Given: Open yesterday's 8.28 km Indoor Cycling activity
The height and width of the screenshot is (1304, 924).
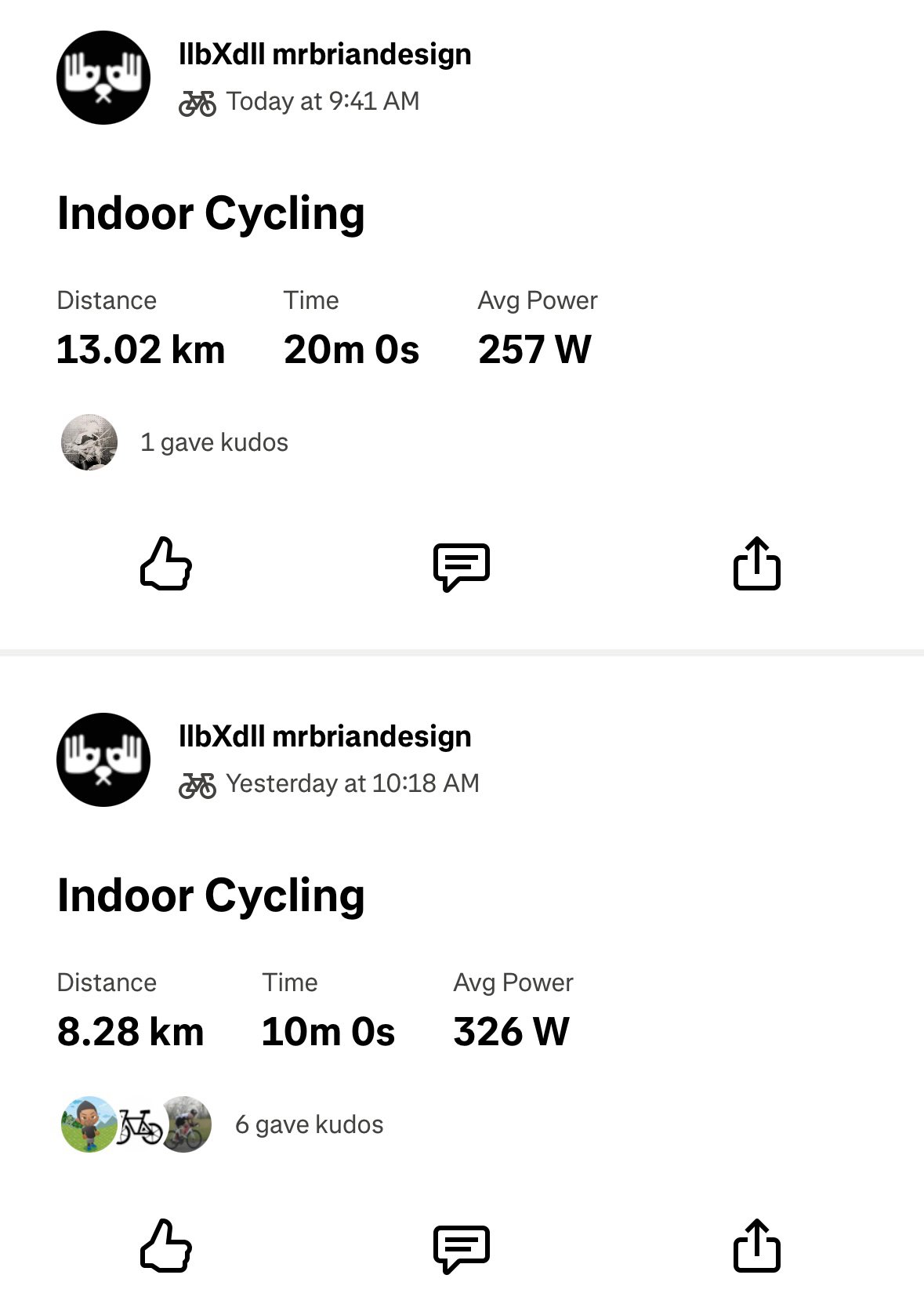Looking at the screenshot, I should tap(211, 895).
